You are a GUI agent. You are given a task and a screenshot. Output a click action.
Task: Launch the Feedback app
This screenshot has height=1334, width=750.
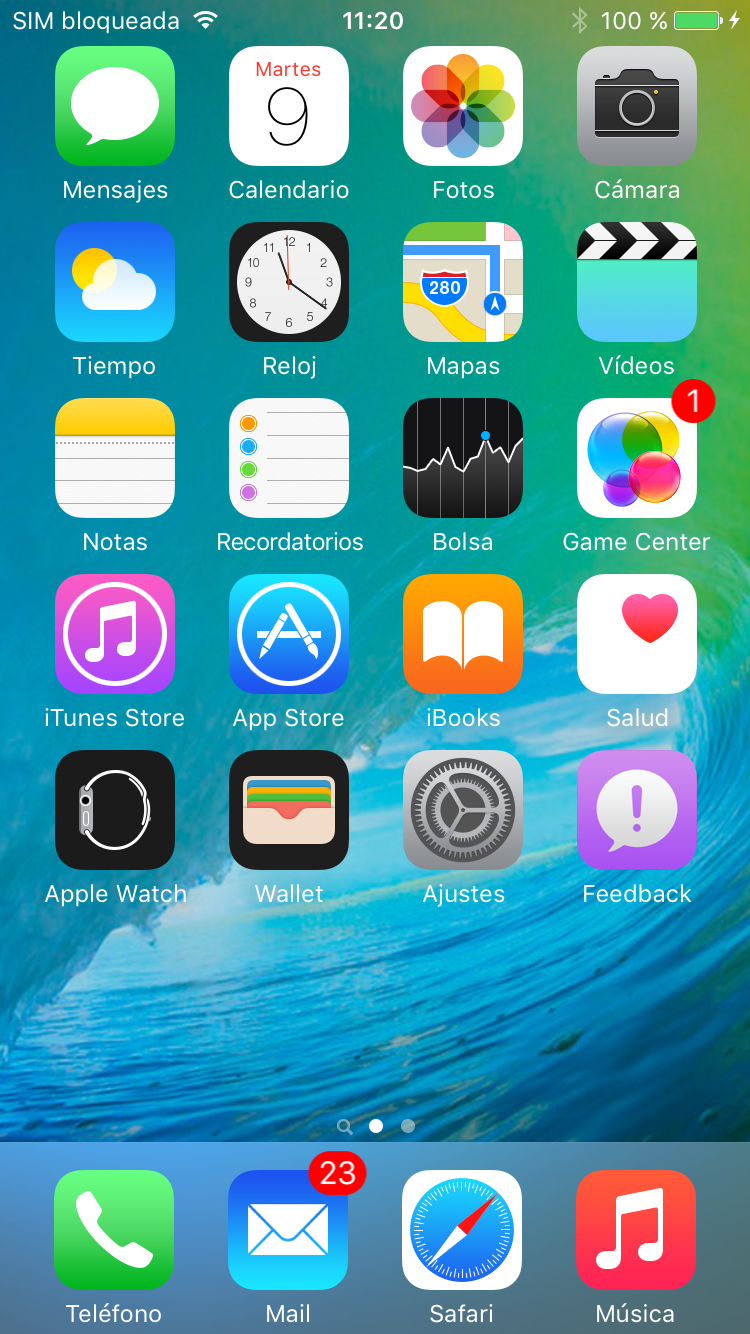[x=637, y=810]
